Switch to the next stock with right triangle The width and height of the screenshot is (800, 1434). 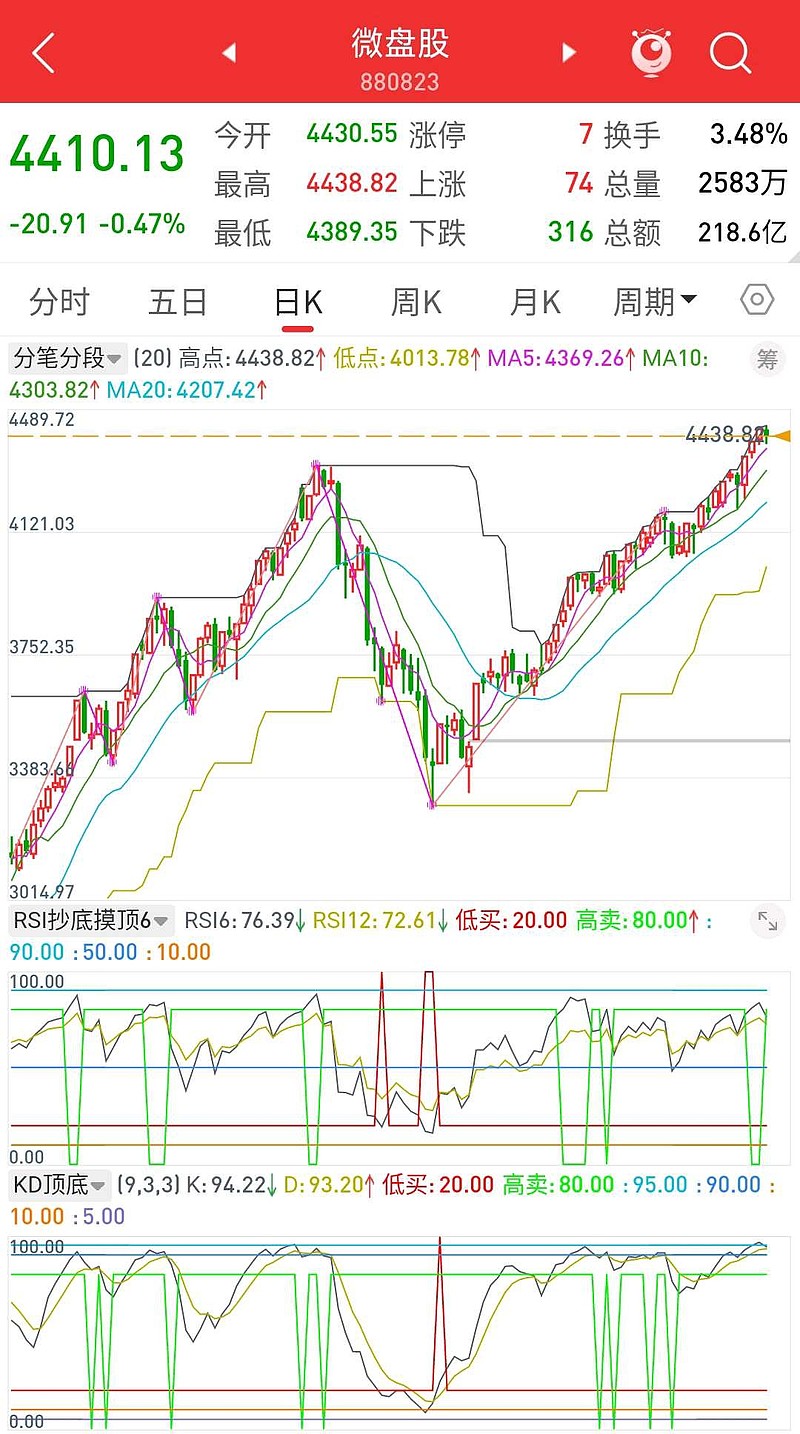point(569,52)
